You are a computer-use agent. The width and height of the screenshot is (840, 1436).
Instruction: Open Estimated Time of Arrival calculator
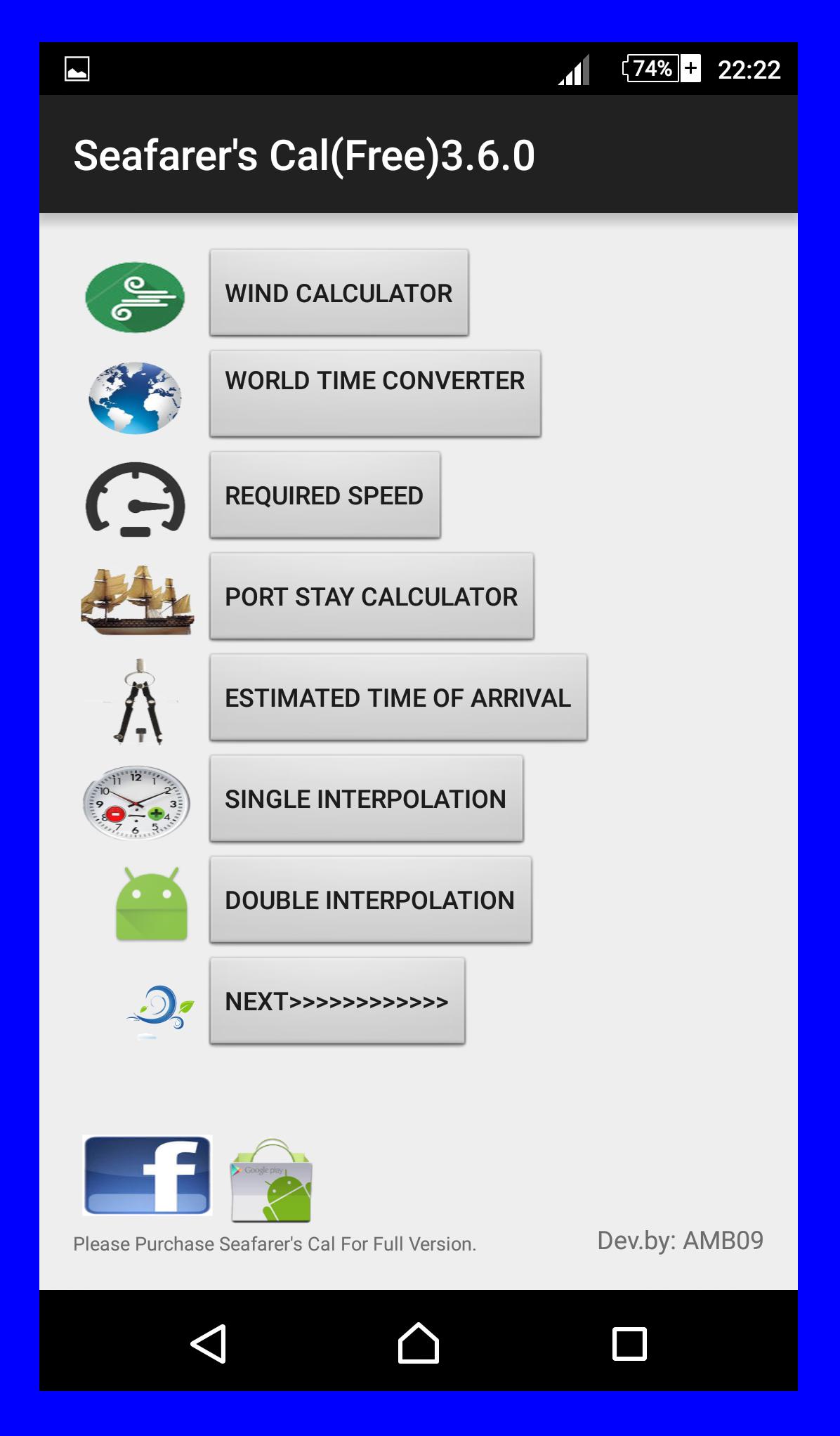(396, 698)
